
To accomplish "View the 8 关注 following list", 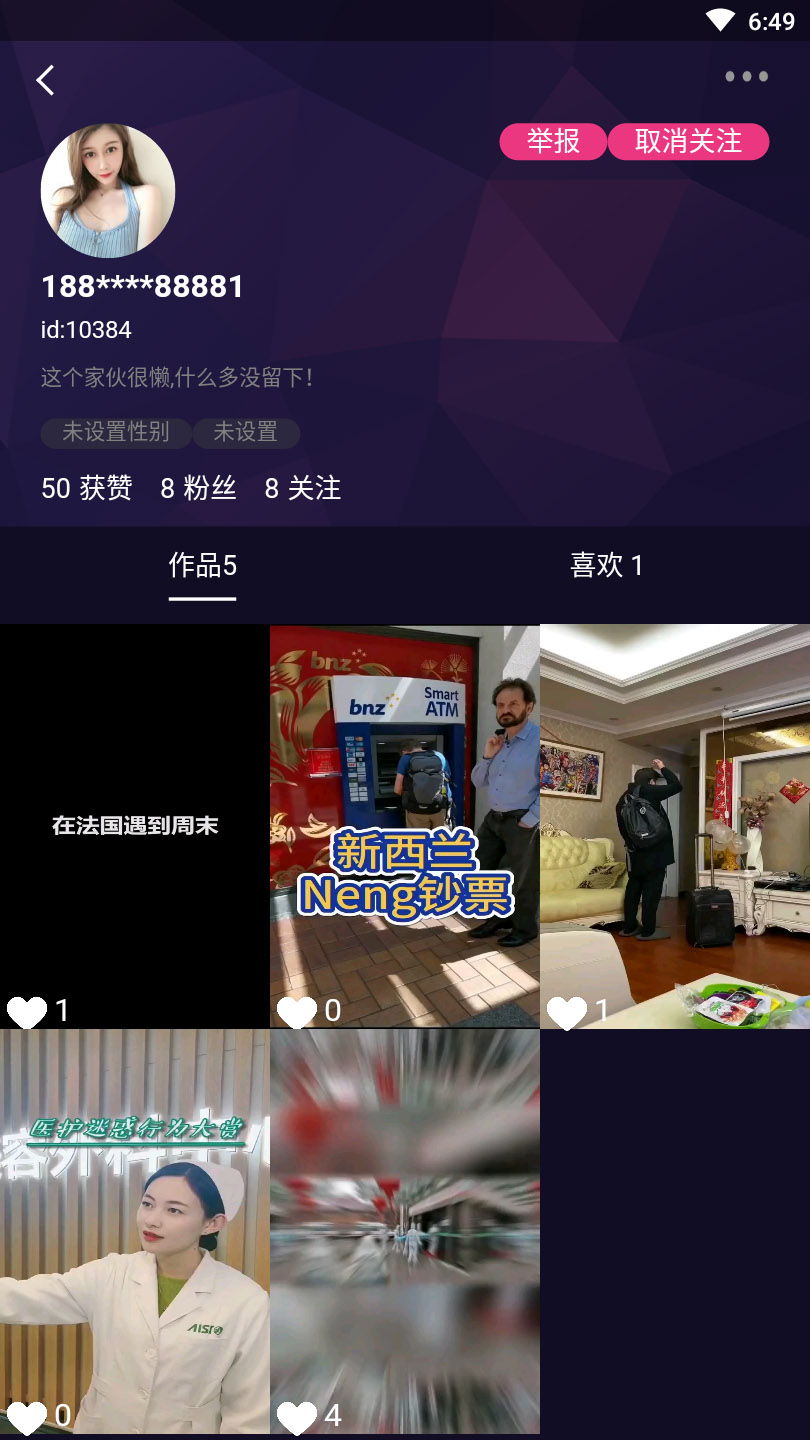I will click(302, 488).
